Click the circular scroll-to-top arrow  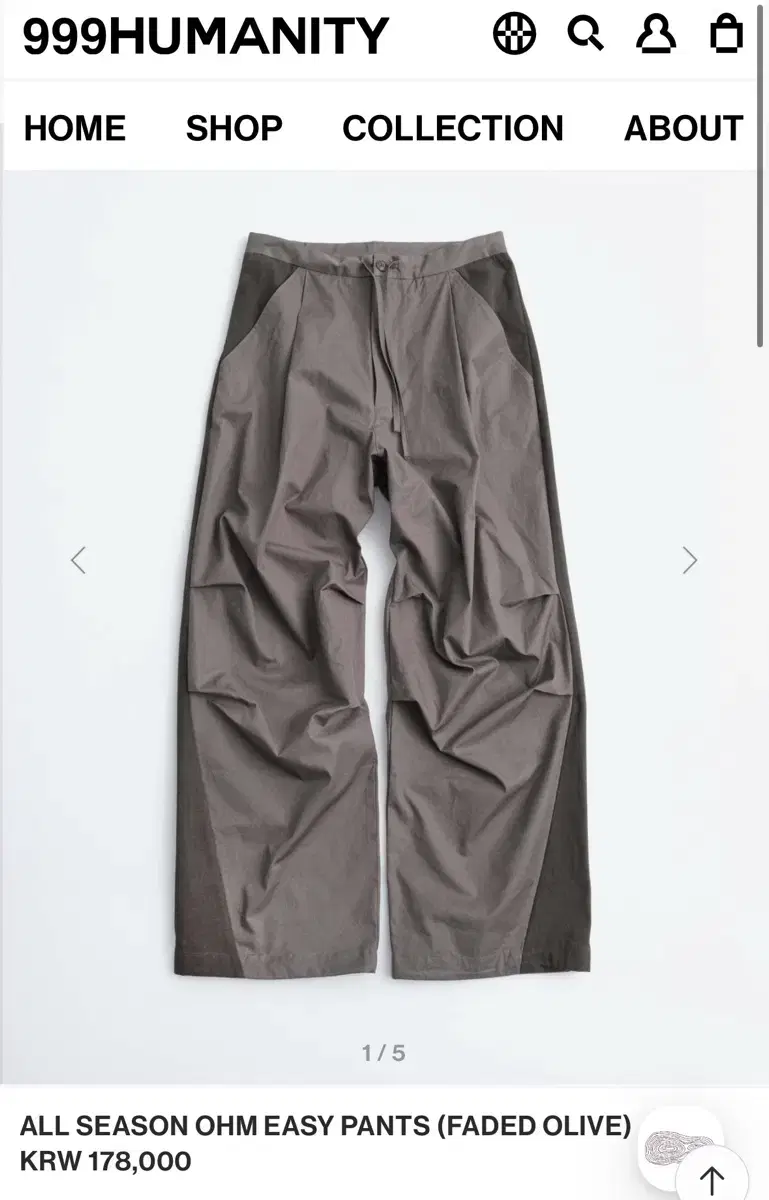click(712, 1173)
